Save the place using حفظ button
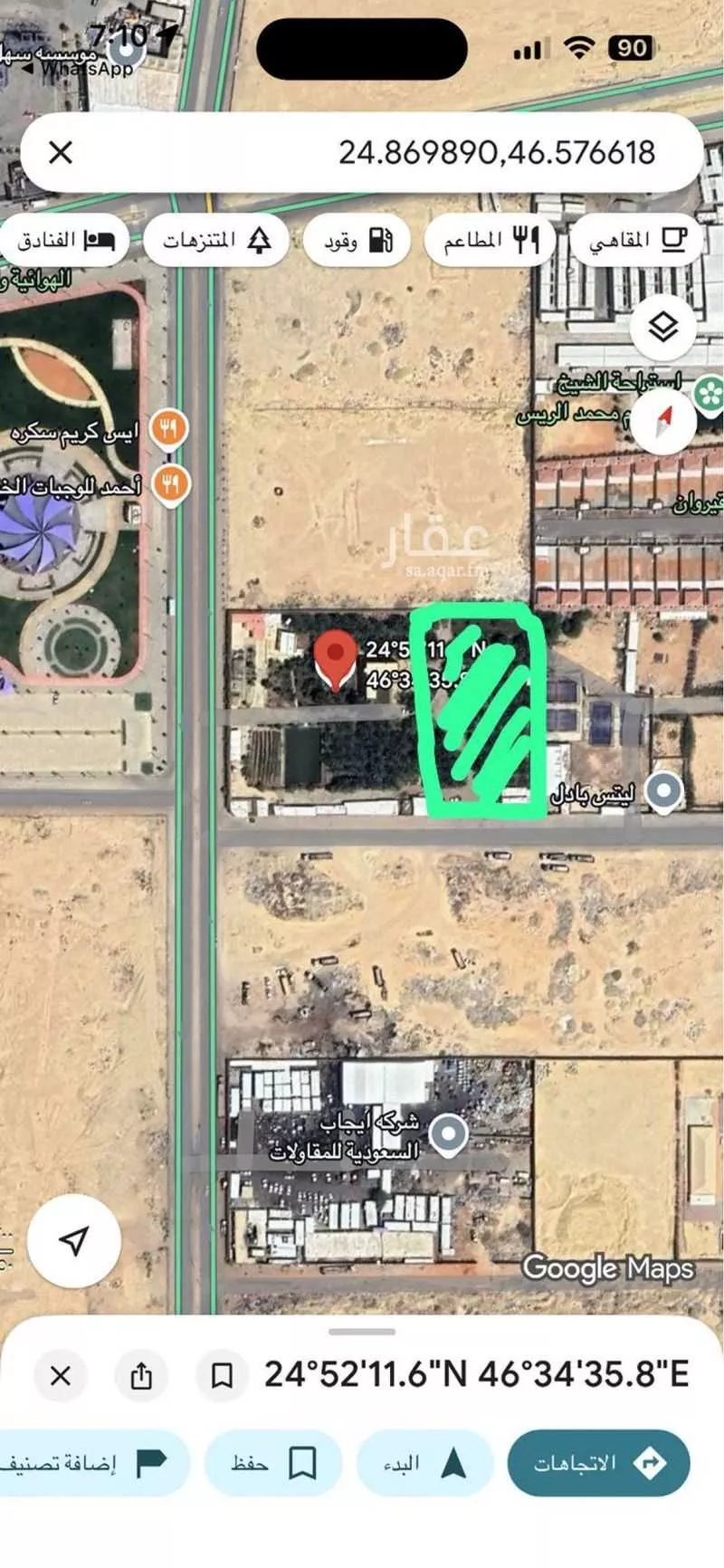 pos(273,1463)
